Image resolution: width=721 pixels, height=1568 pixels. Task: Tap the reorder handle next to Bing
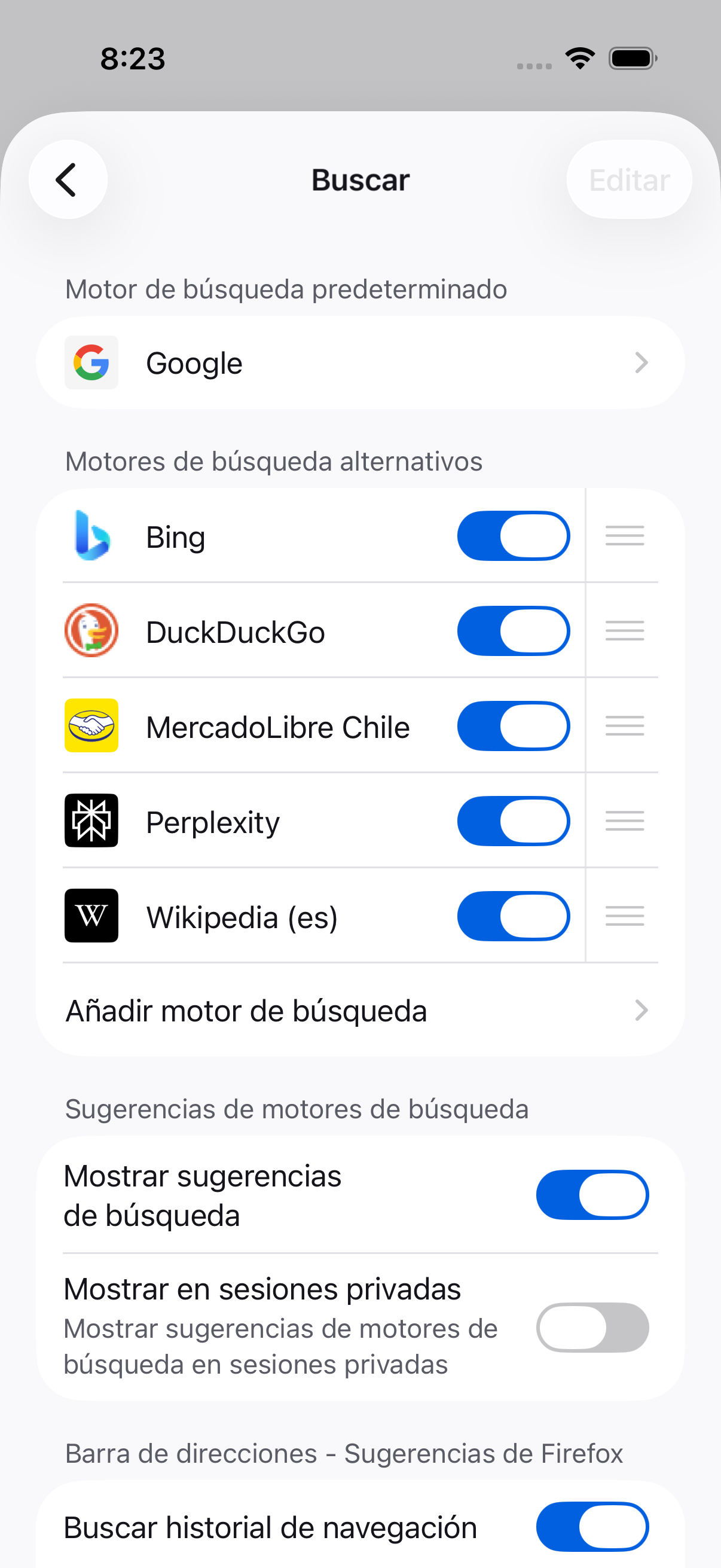pyautogui.click(x=624, y=536)
